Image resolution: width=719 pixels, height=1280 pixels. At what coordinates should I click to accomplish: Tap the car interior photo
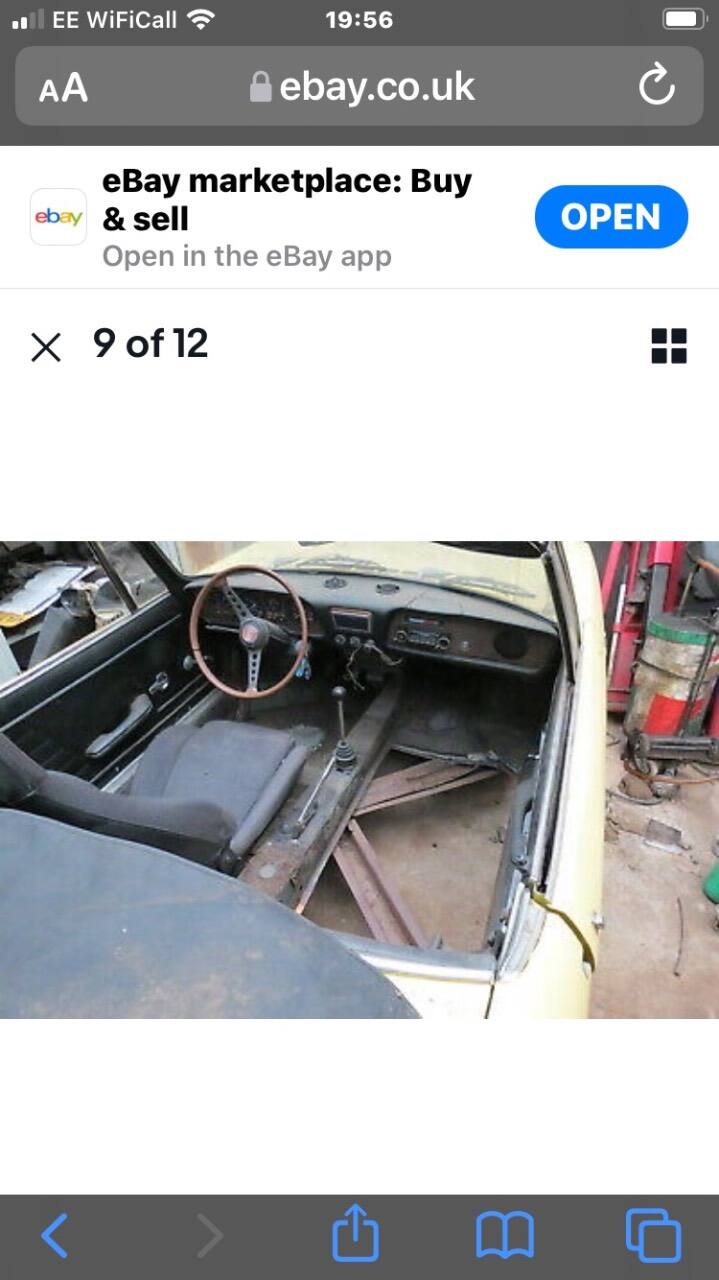pyautogui.click(x=360, y=780)
